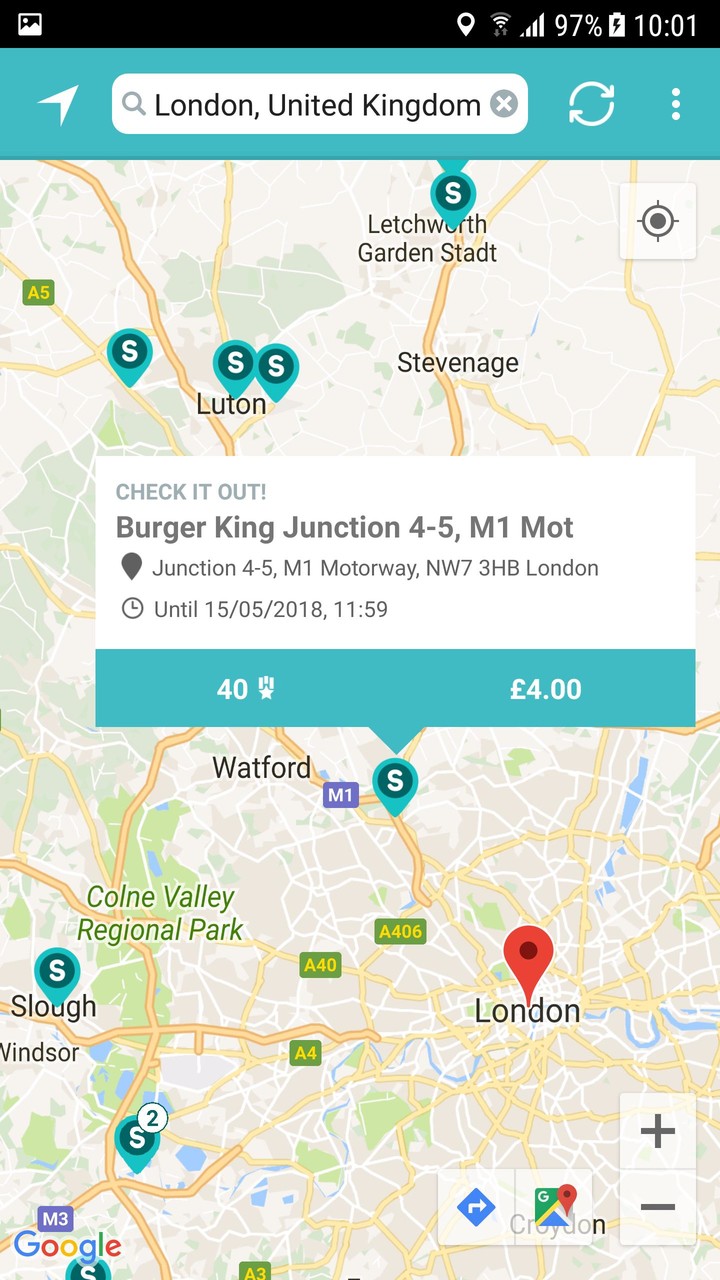This screenshot has width=720, height=1280.
Task: Zoom in on the map
Action: [x=657, y=1131]
